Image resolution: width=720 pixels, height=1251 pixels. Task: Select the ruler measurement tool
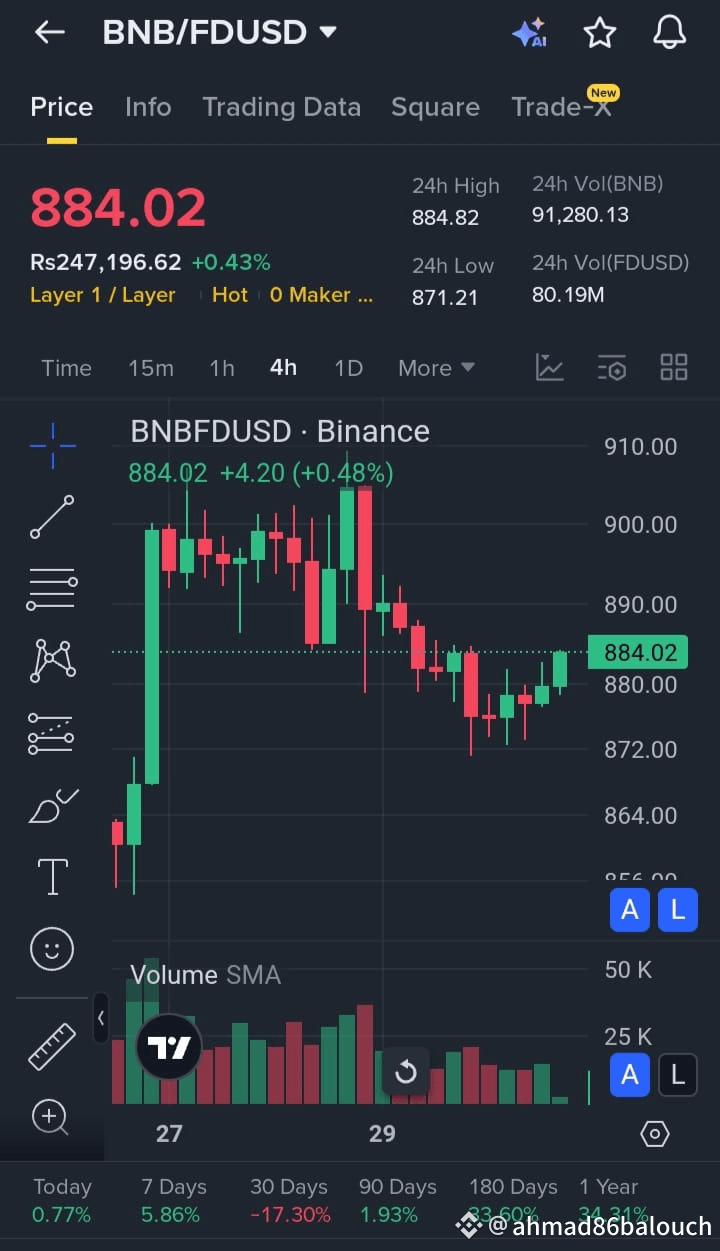[x=52, y=1046]
